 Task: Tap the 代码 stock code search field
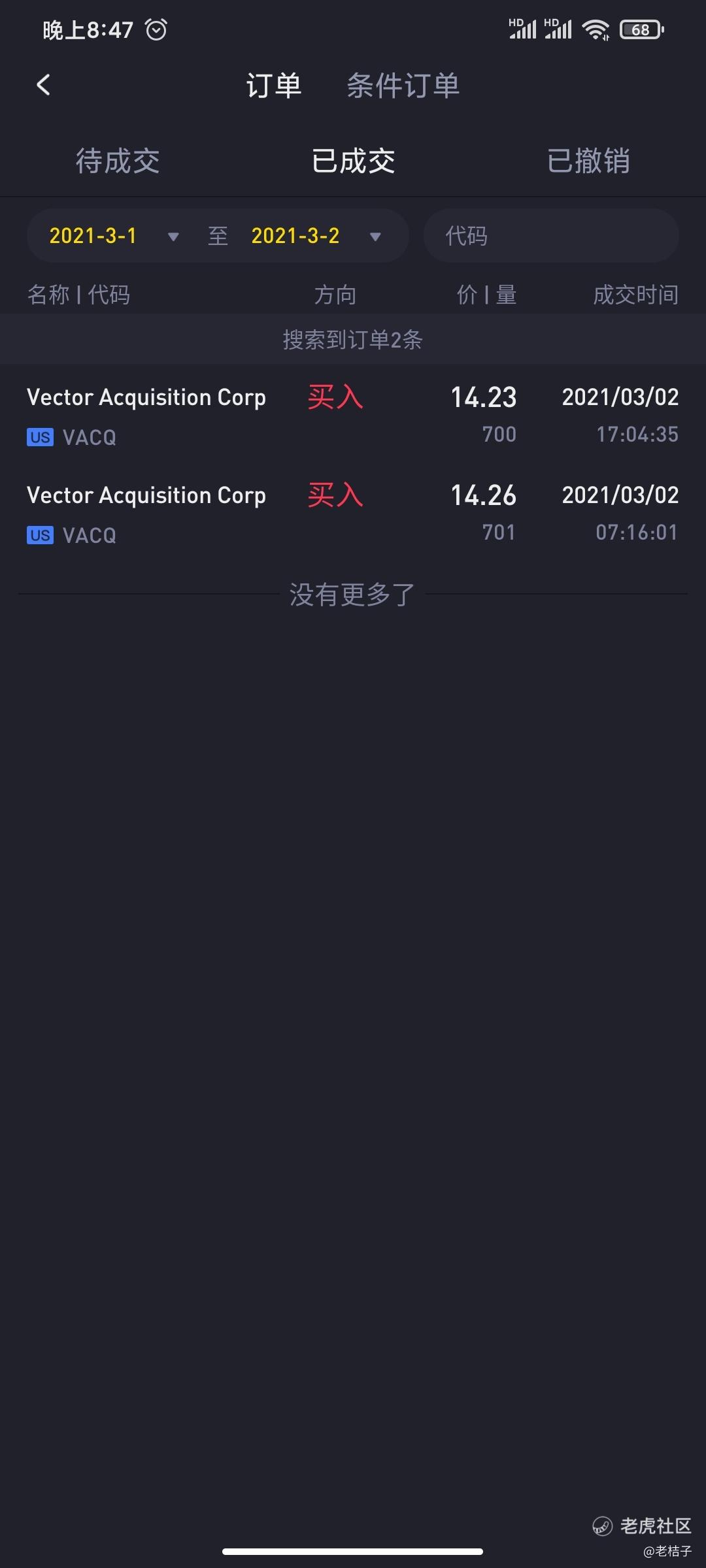[x=551, y=236]
